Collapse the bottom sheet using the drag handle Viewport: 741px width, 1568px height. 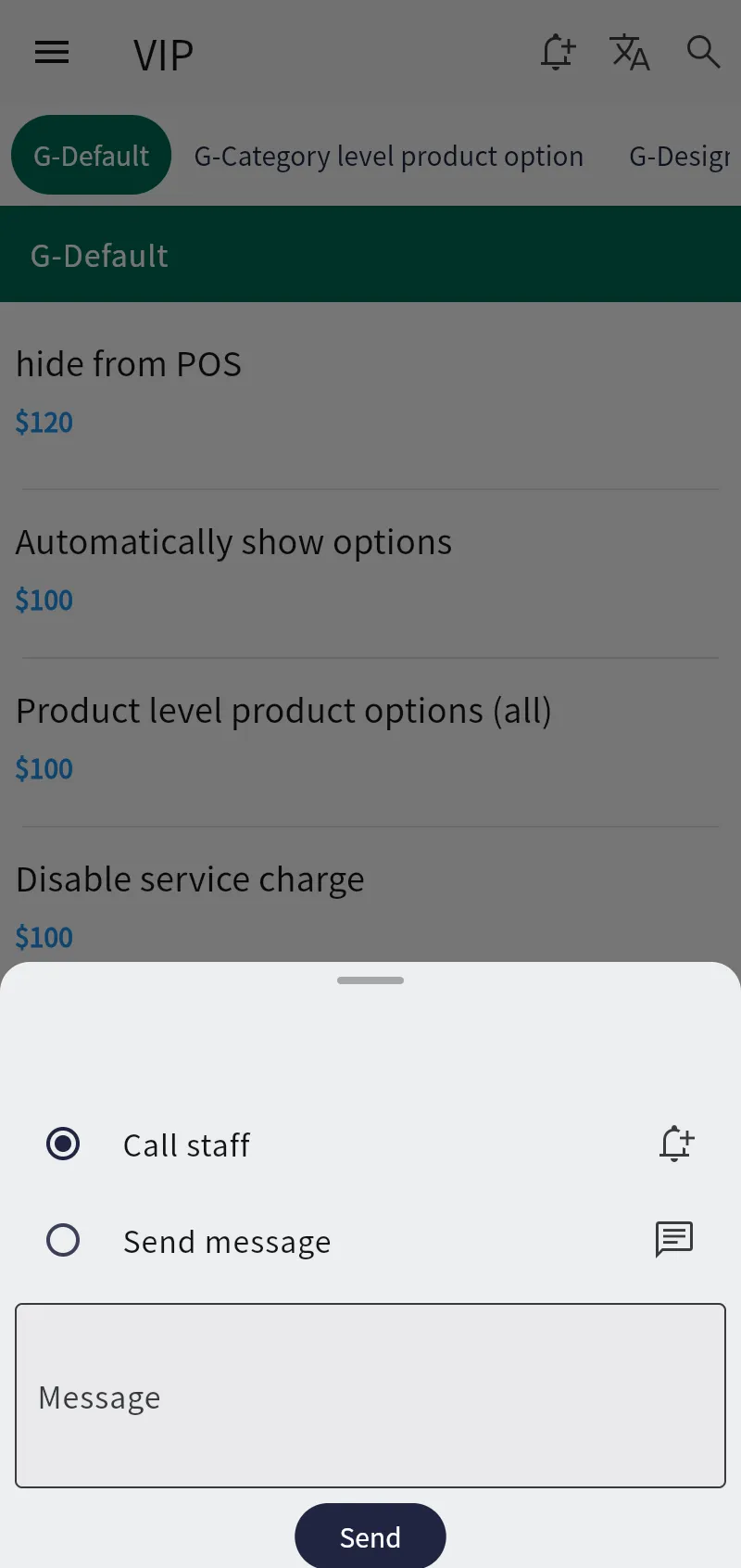370,980
